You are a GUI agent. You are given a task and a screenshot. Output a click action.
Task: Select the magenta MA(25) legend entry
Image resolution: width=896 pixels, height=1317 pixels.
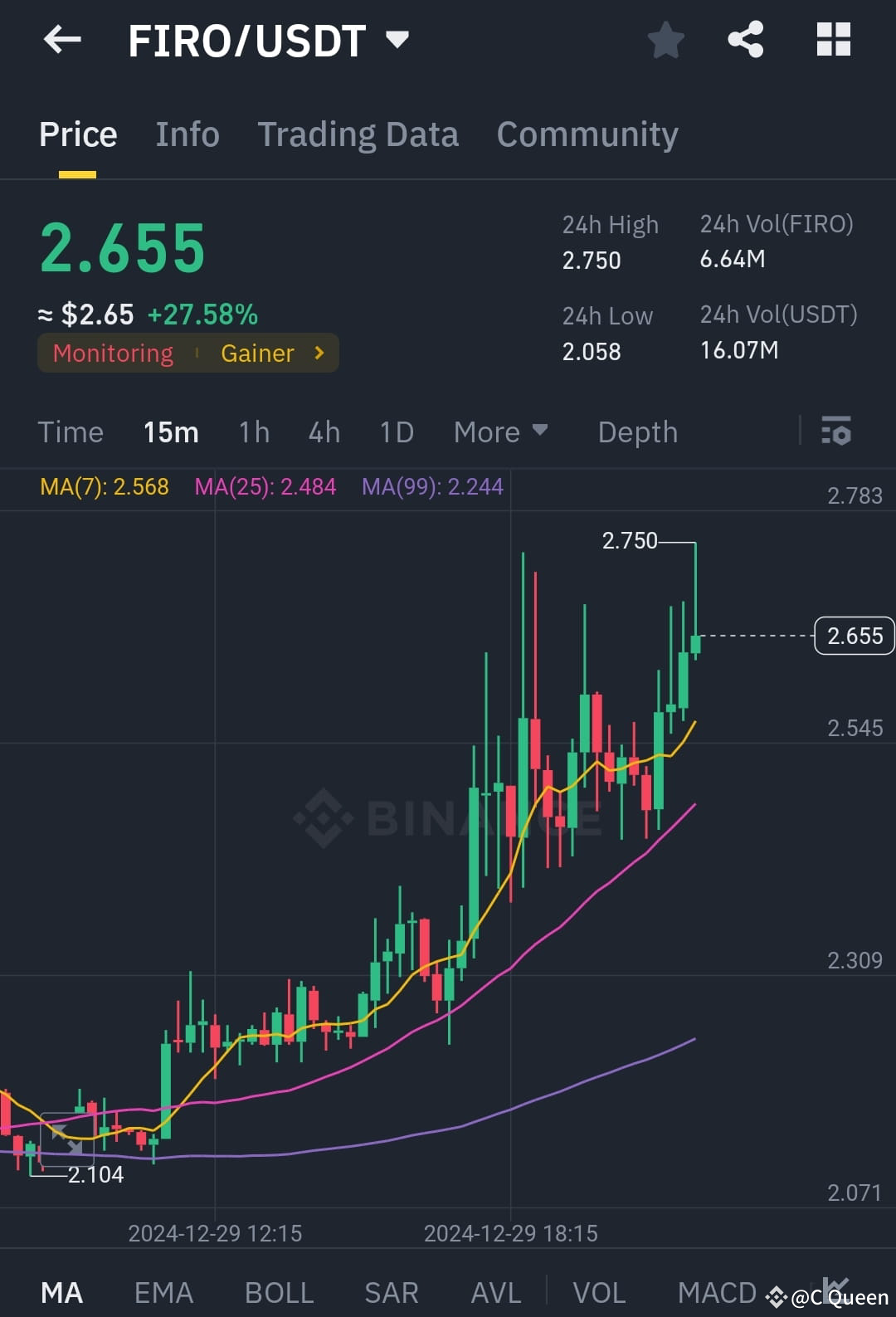(265, 487)
